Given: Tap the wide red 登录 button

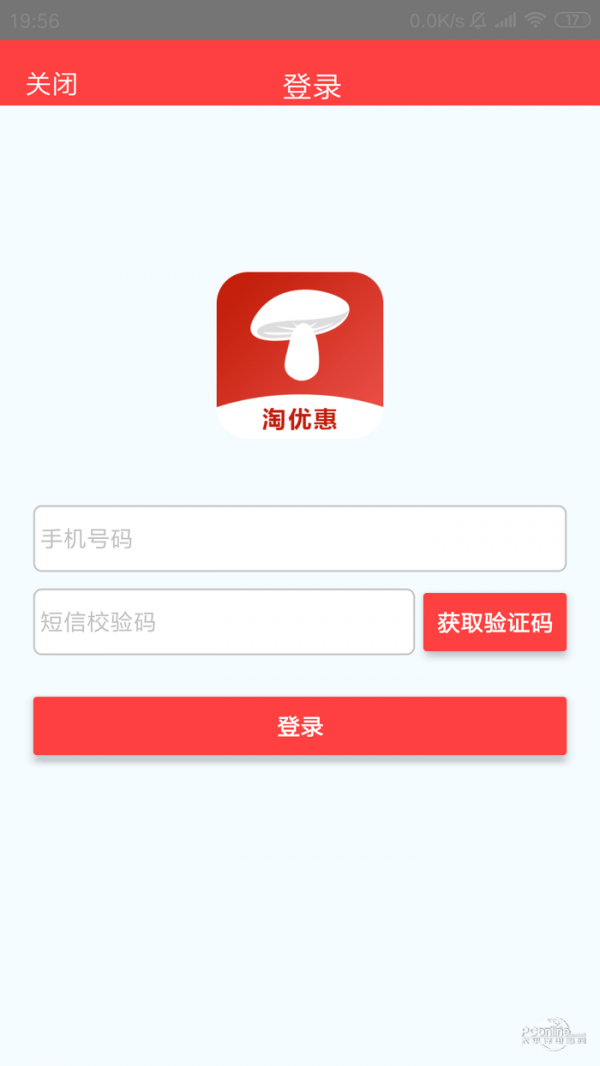Looking at the screenshot, I should 300,726.
